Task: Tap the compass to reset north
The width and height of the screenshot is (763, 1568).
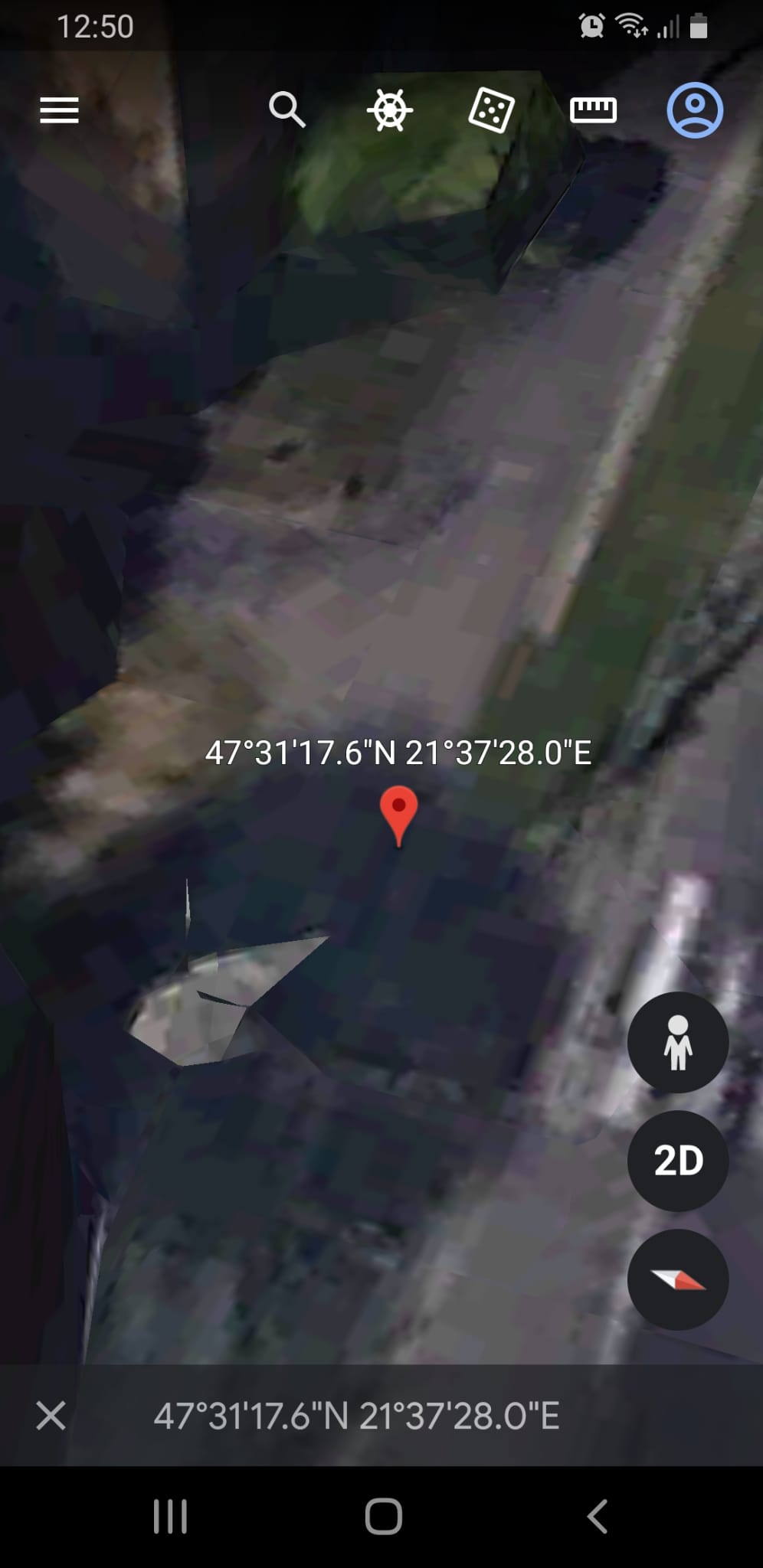Action: (678, 1279)
